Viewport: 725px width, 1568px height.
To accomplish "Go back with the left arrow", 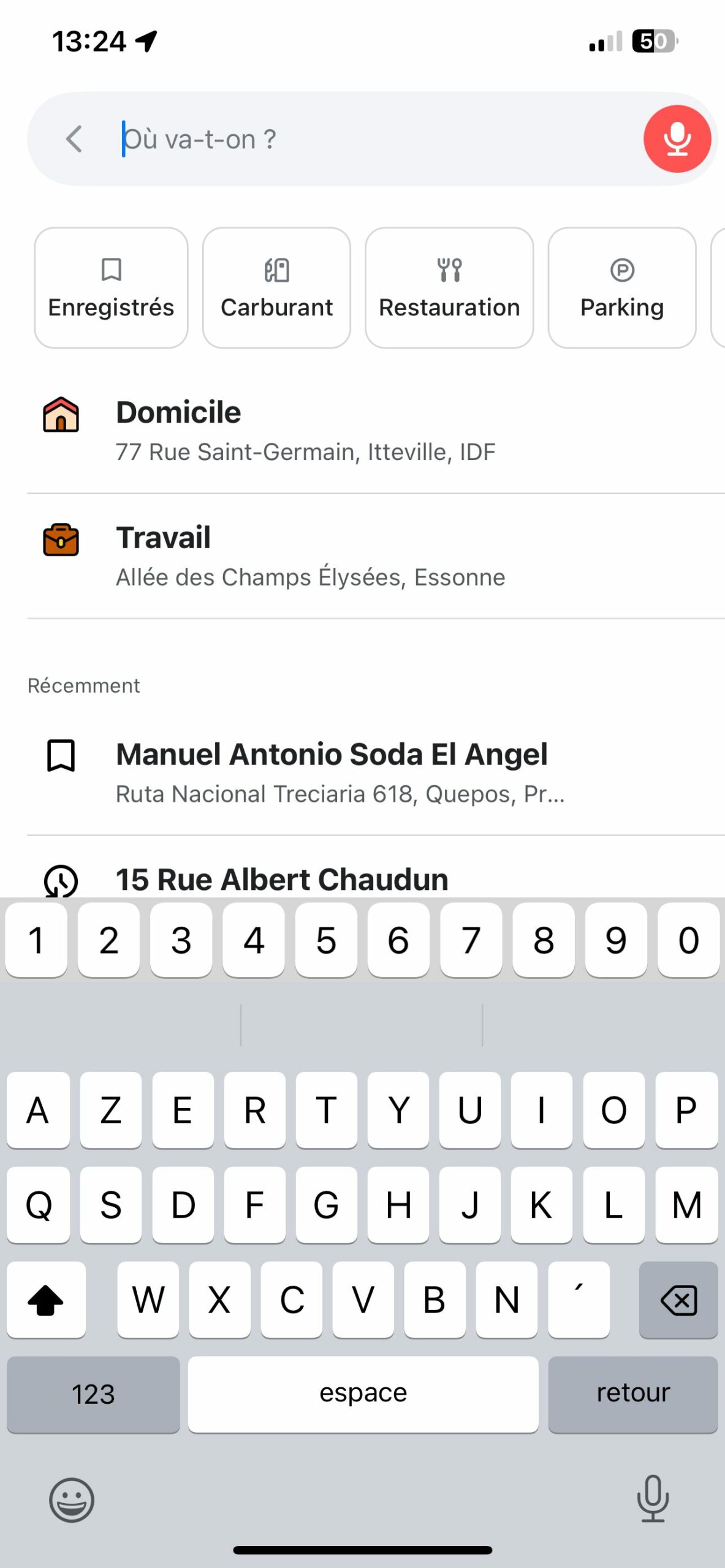I will [74, 139].
